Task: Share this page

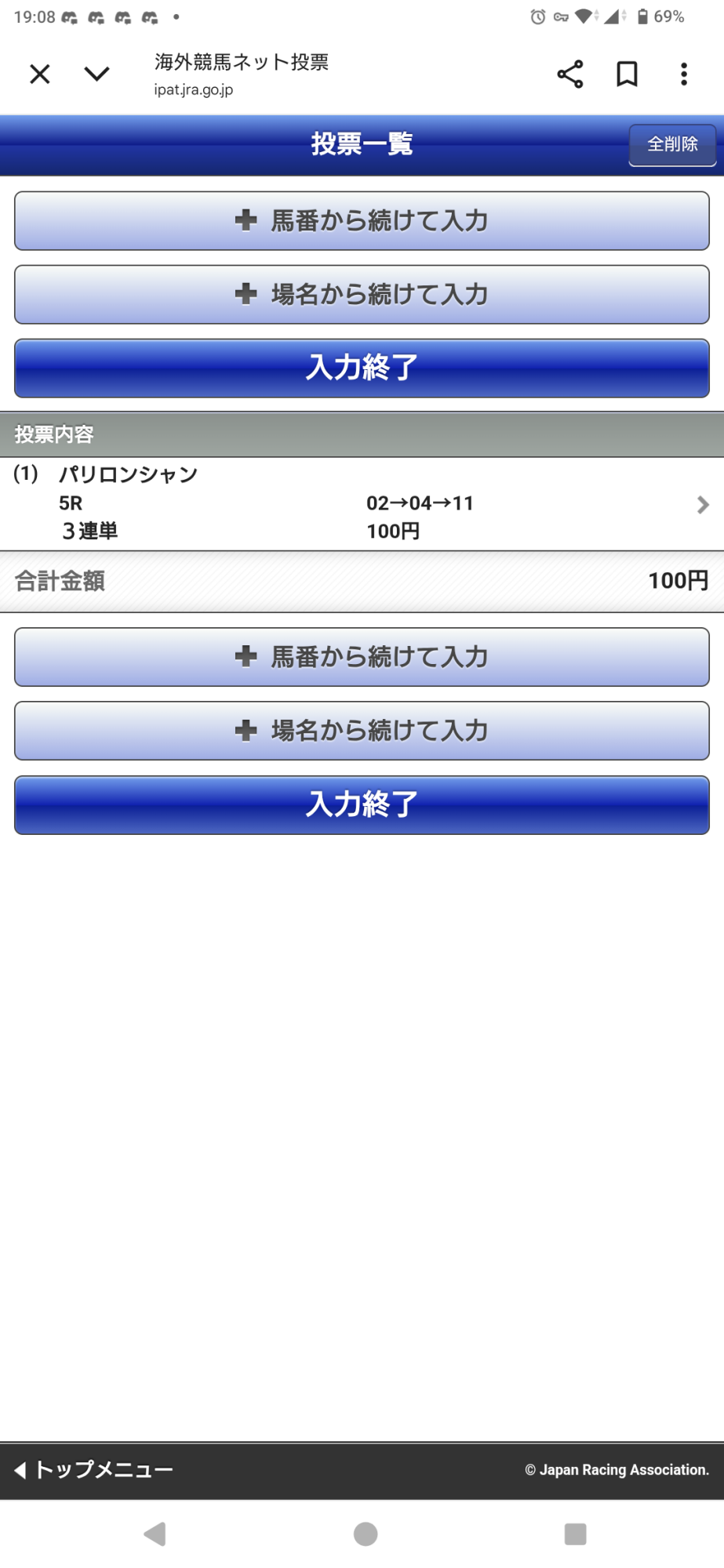Action: (x=570, y=74)
